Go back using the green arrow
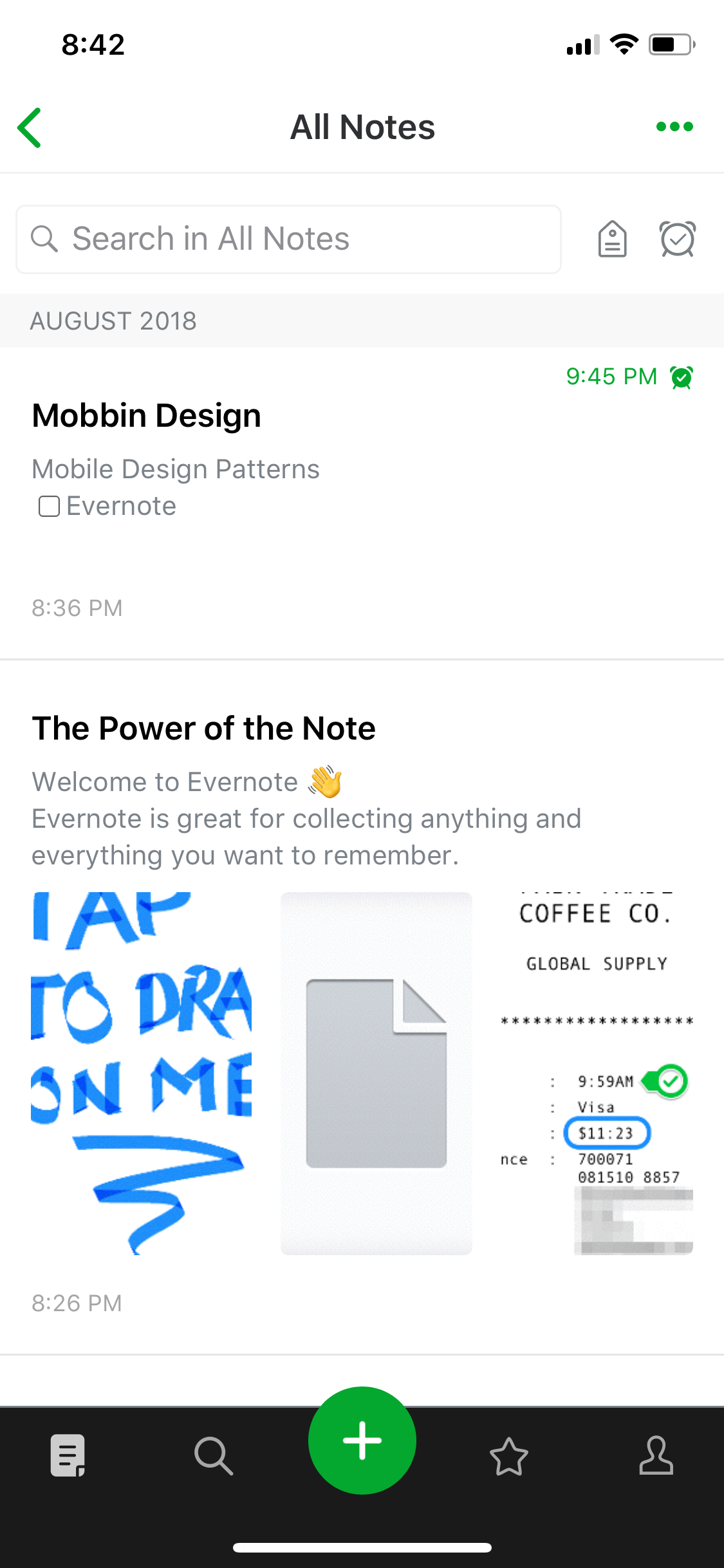Image resolution: width=724 pixels, height=1568 pixels. (30, 127)
